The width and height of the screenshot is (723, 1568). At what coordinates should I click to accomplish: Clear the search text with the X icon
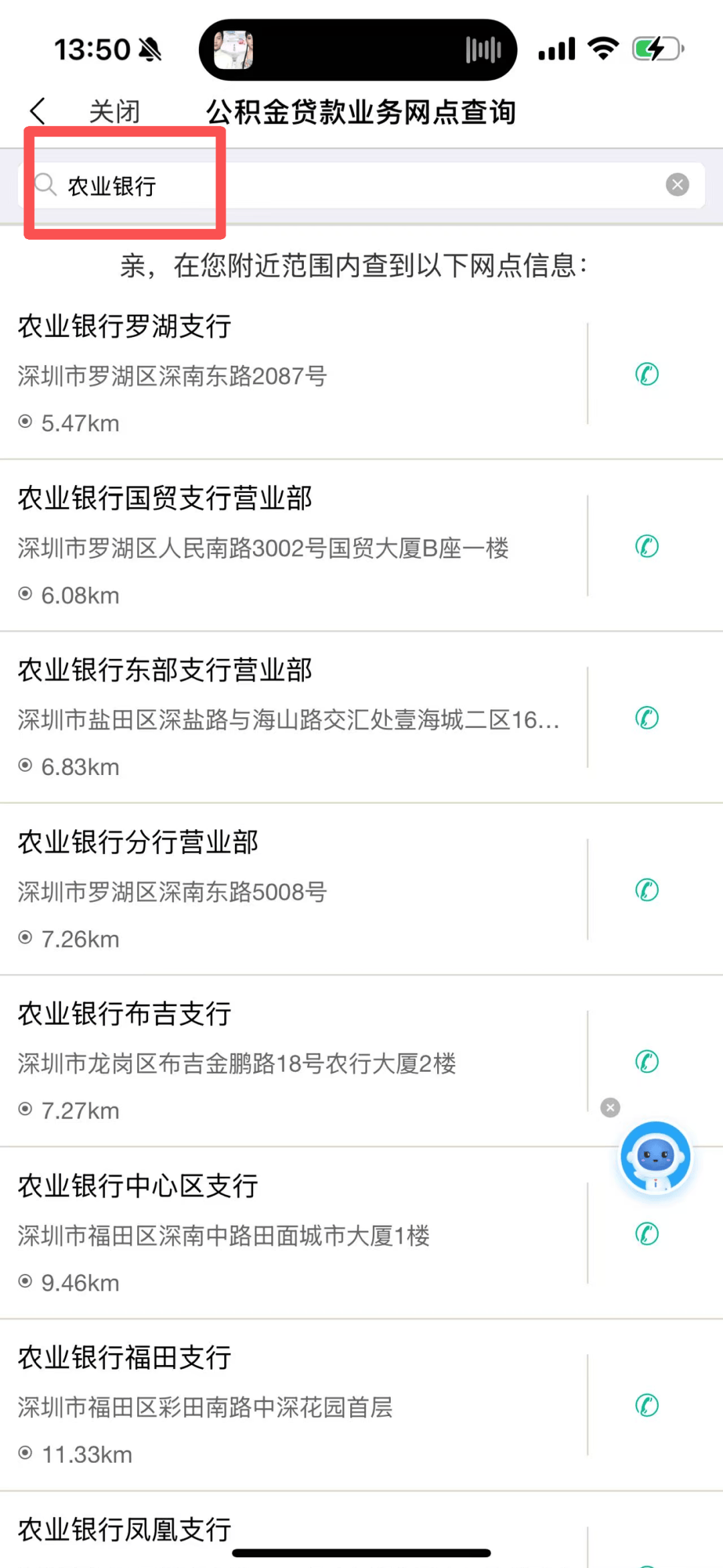click(677, 184)
